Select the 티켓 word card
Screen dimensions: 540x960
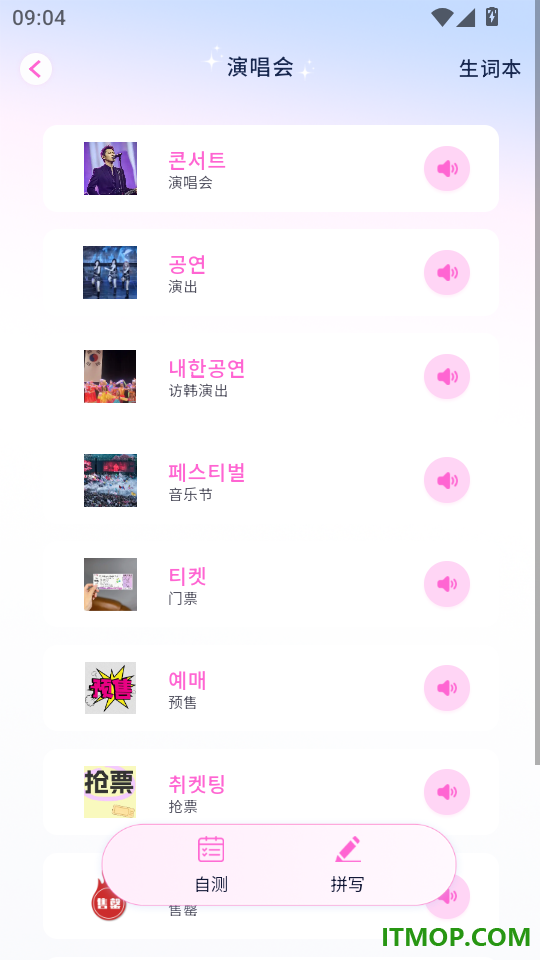pos(271,584)
